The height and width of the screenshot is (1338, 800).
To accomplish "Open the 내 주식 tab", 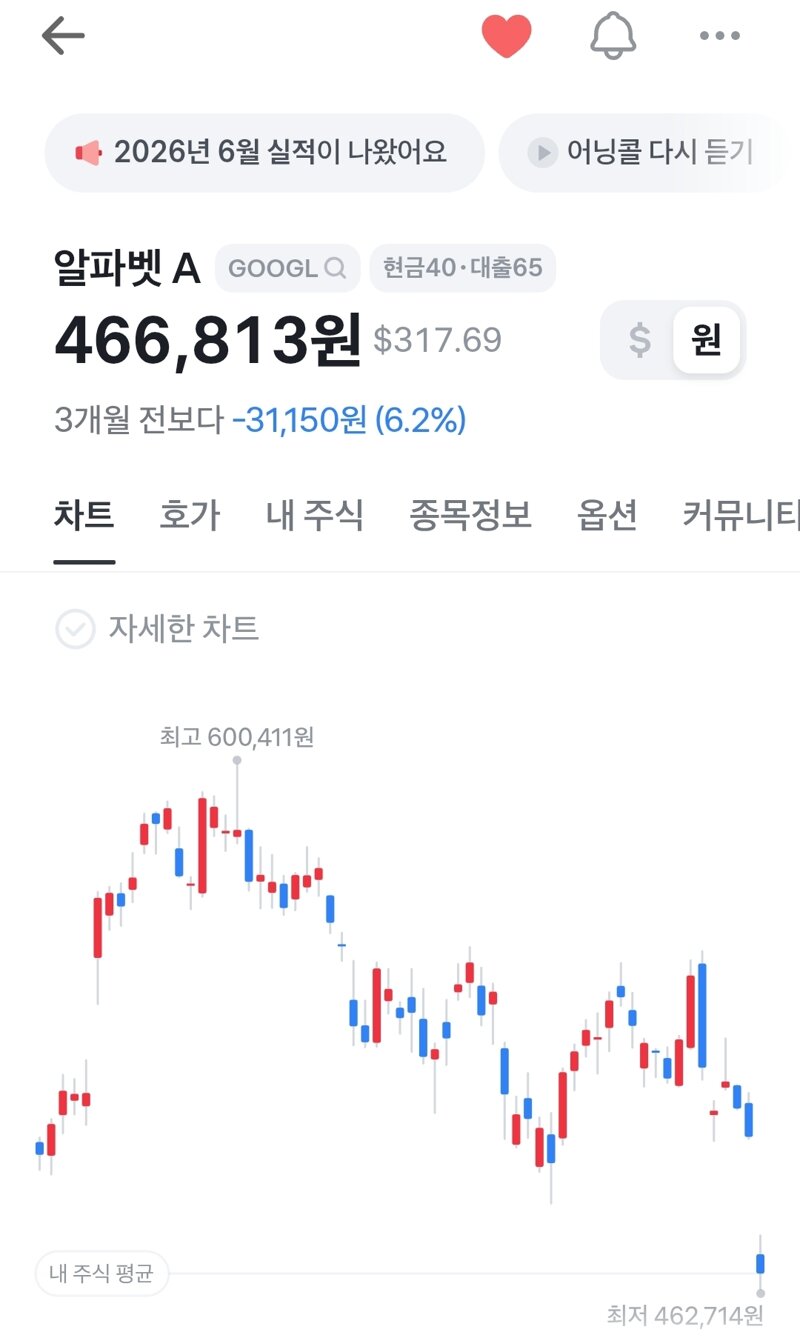I will pyautogui.click(x=314, y=516).
